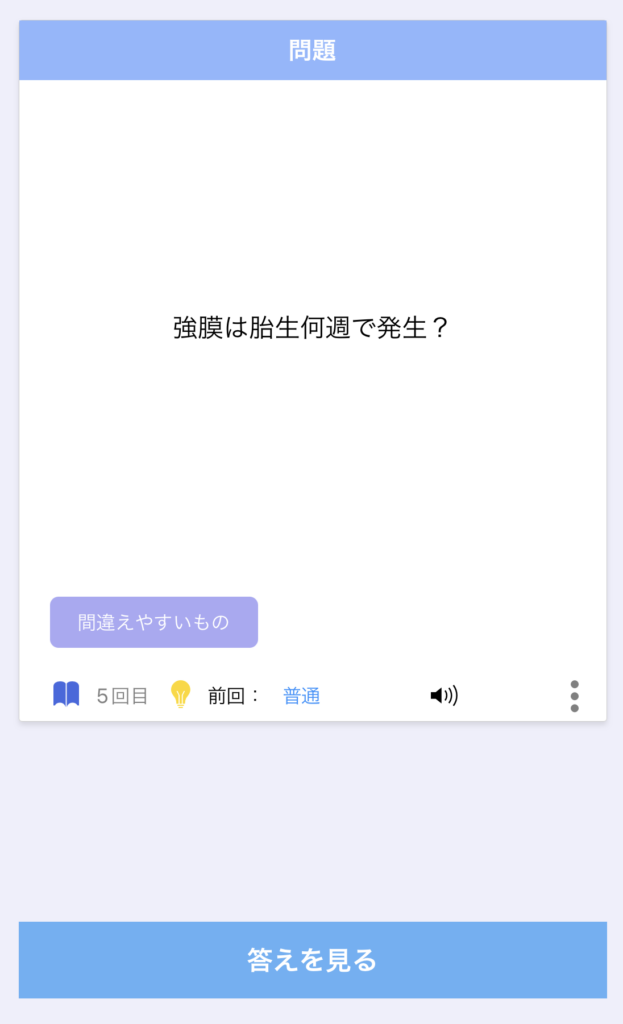Tap the 普通 previous rating link

tap(301, 696)
